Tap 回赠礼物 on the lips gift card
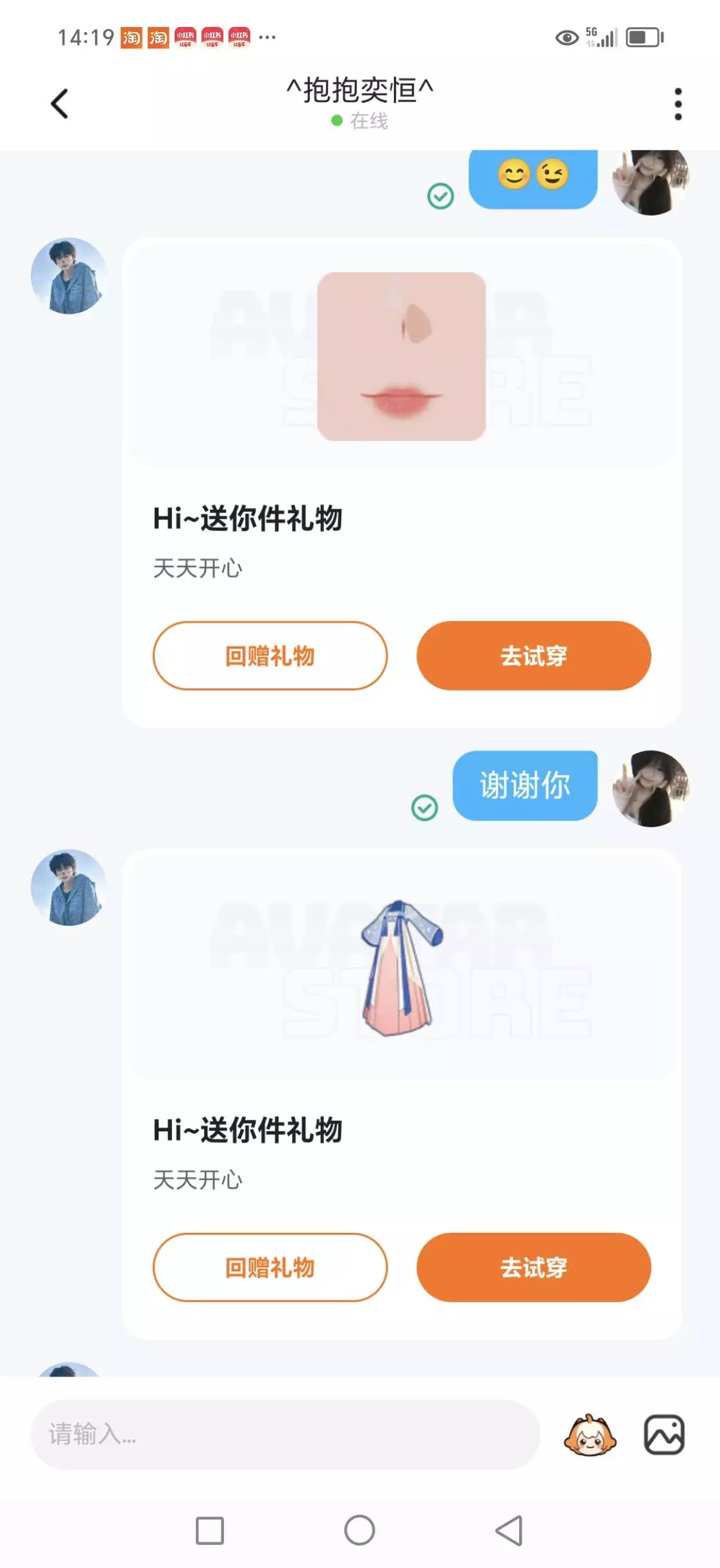The image size is (720, 1568). point(270,656)
